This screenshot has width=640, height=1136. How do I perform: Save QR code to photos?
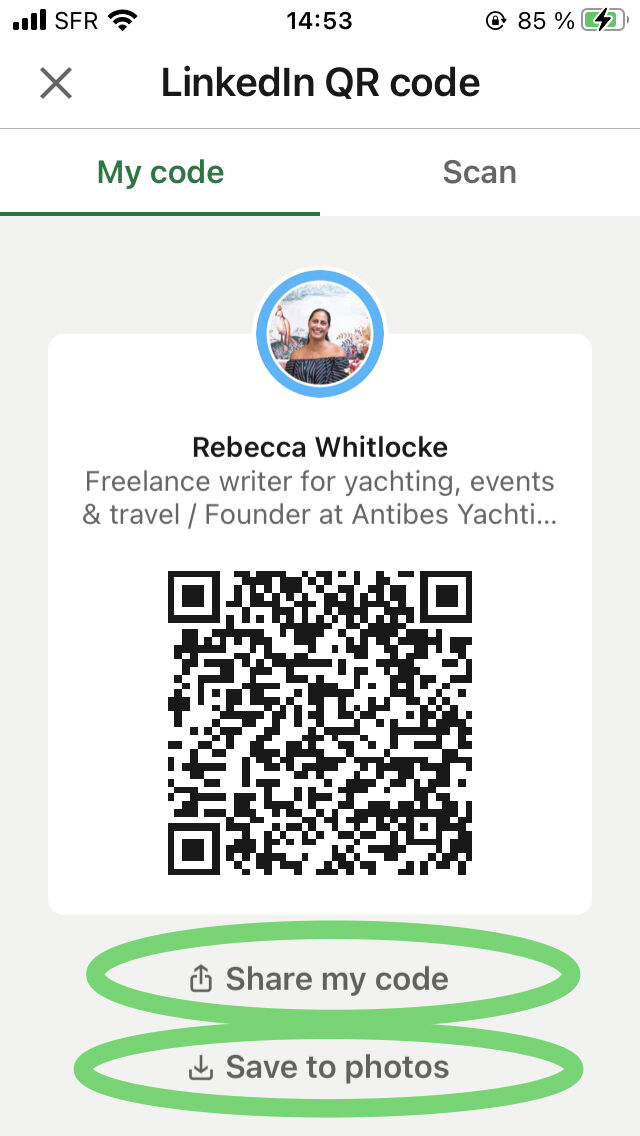pos(319,1067)
